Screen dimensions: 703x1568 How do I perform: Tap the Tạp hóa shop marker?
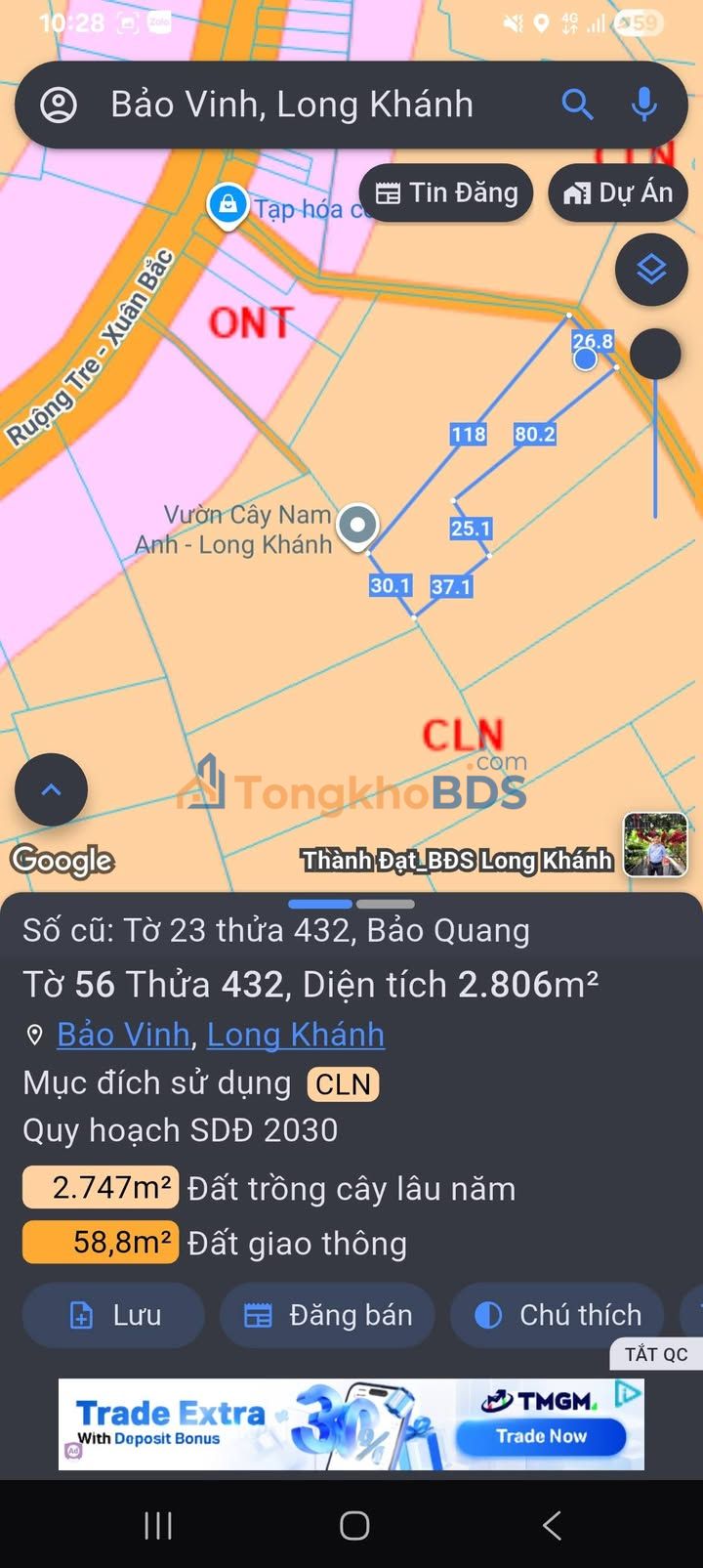coord(227,206)
